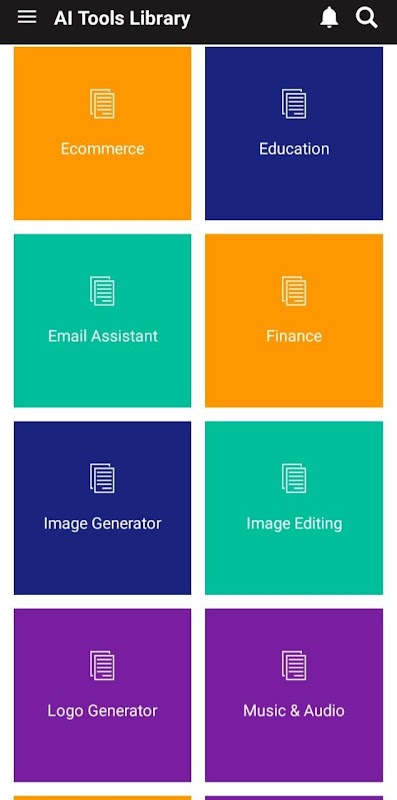Open the Ecommerce category

pos(103,133)
